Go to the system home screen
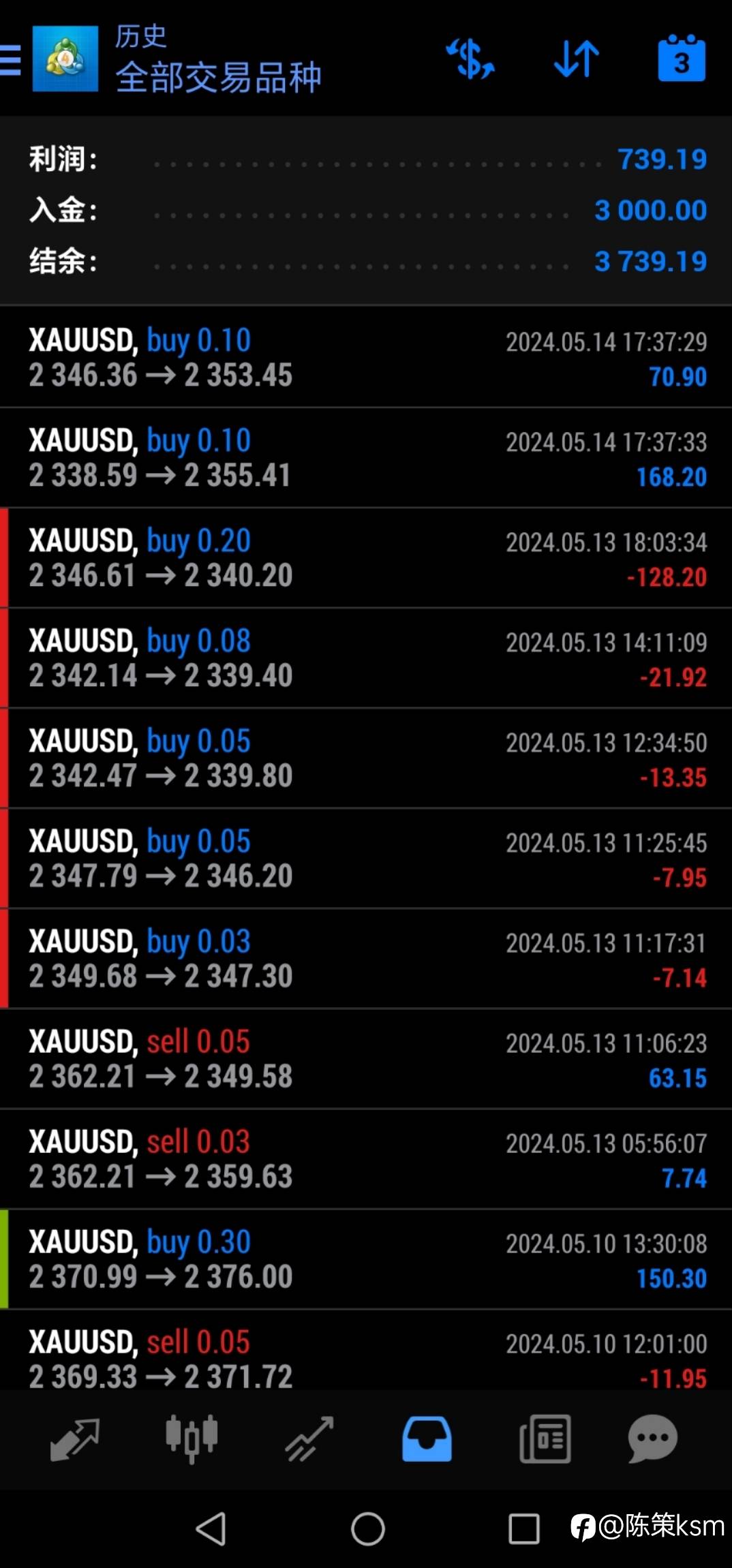 tap(367, 1528)
